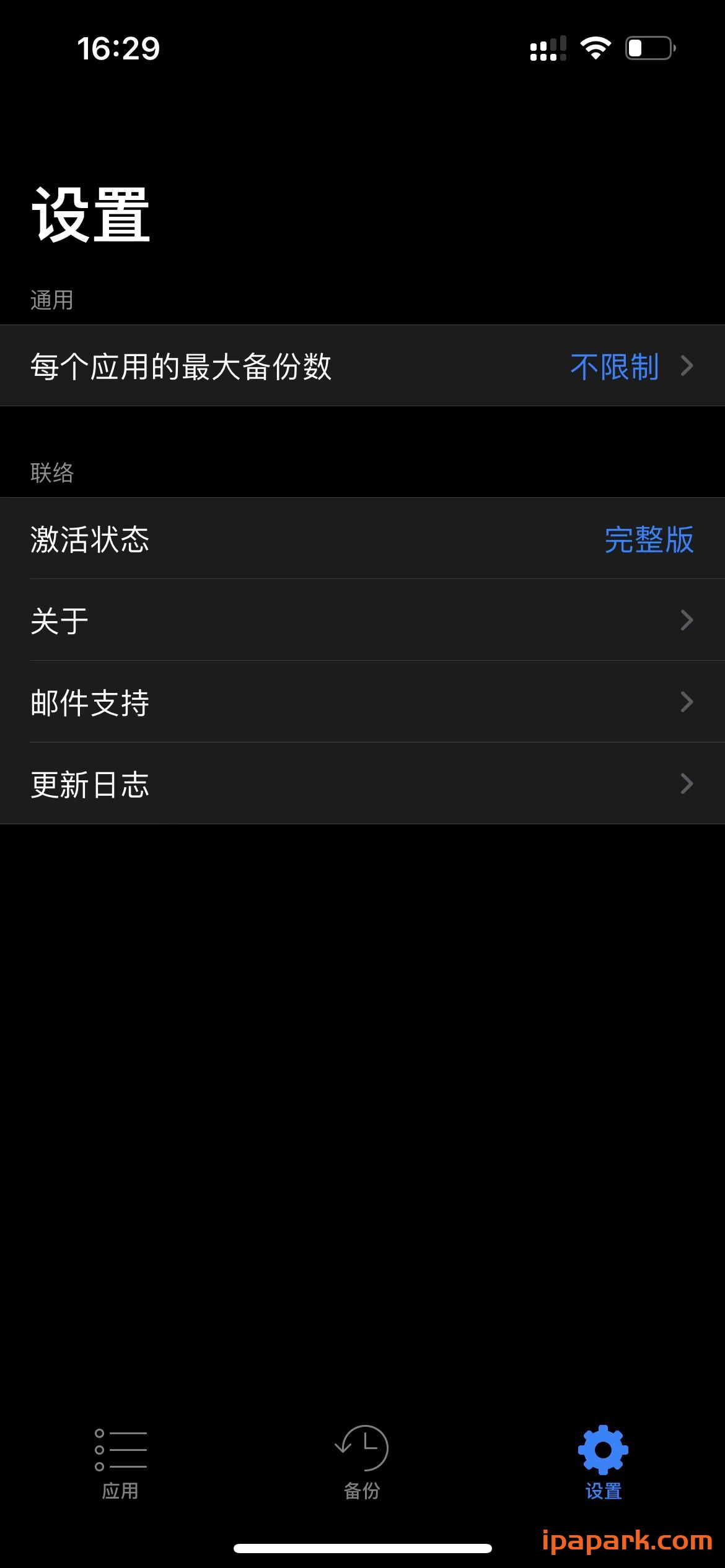Tap 完整版 activation status label
Image resolution: width=725 pixels, height=1568 pixels.
pyautogui.click(x=649, y=541)
